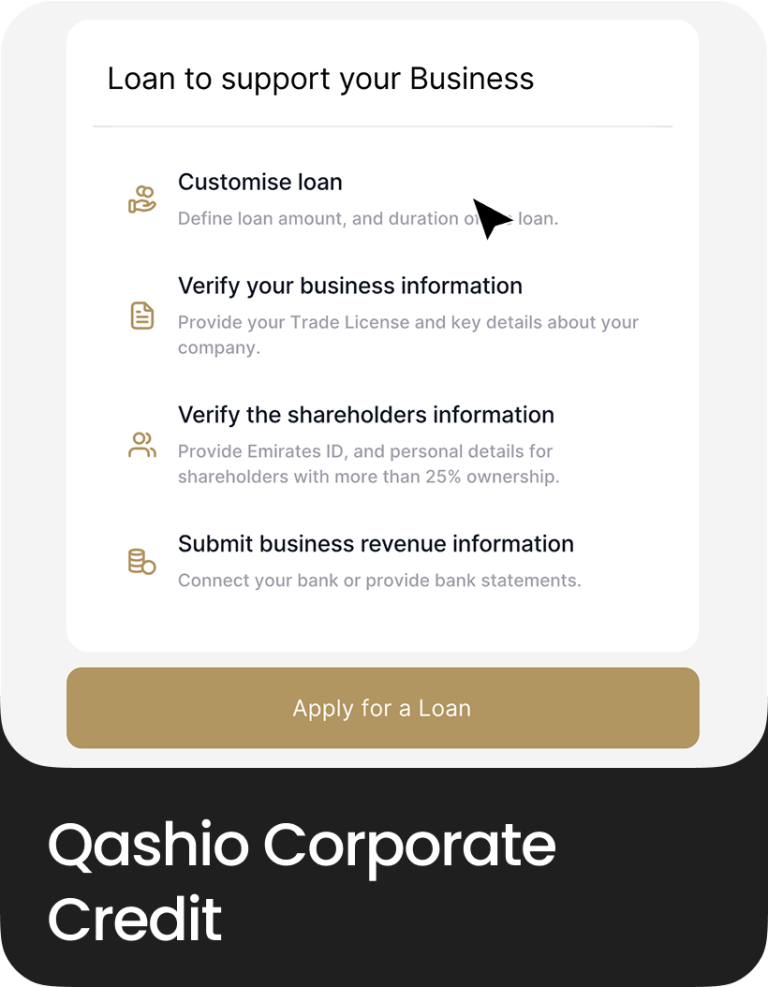
Task: Select the document icon beside business information
Action: pyautogui.click(x=142, y=313)
